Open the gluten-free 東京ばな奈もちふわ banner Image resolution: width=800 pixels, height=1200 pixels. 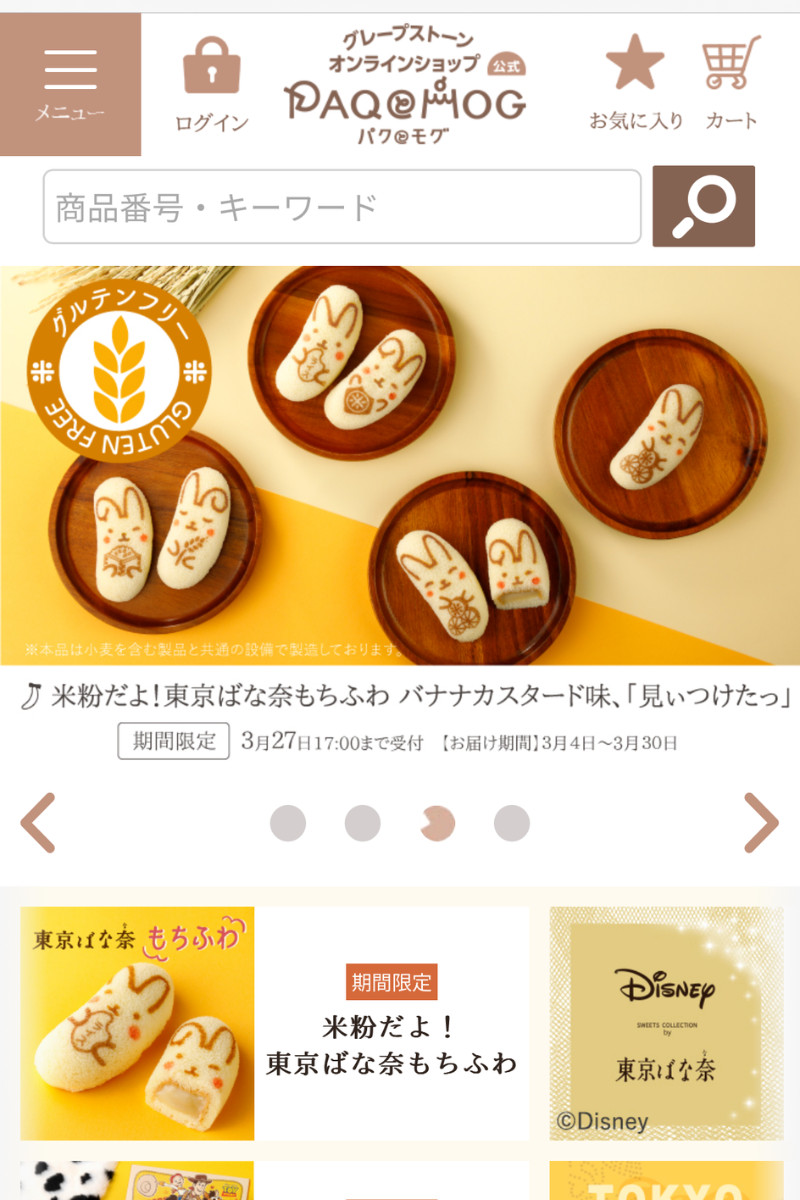click(x=400, y=465)
